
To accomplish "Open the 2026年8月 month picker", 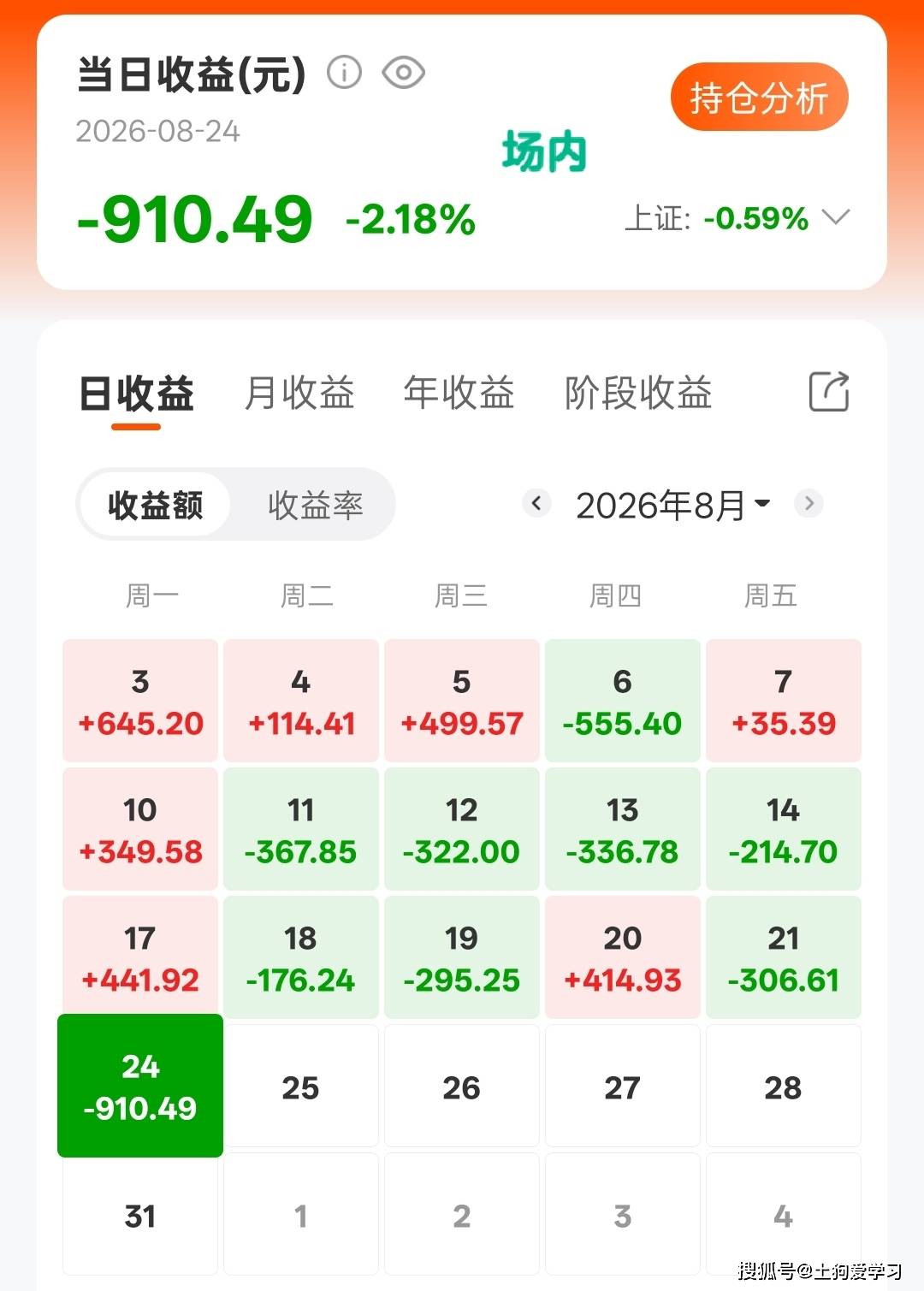I will coord(673,505).
